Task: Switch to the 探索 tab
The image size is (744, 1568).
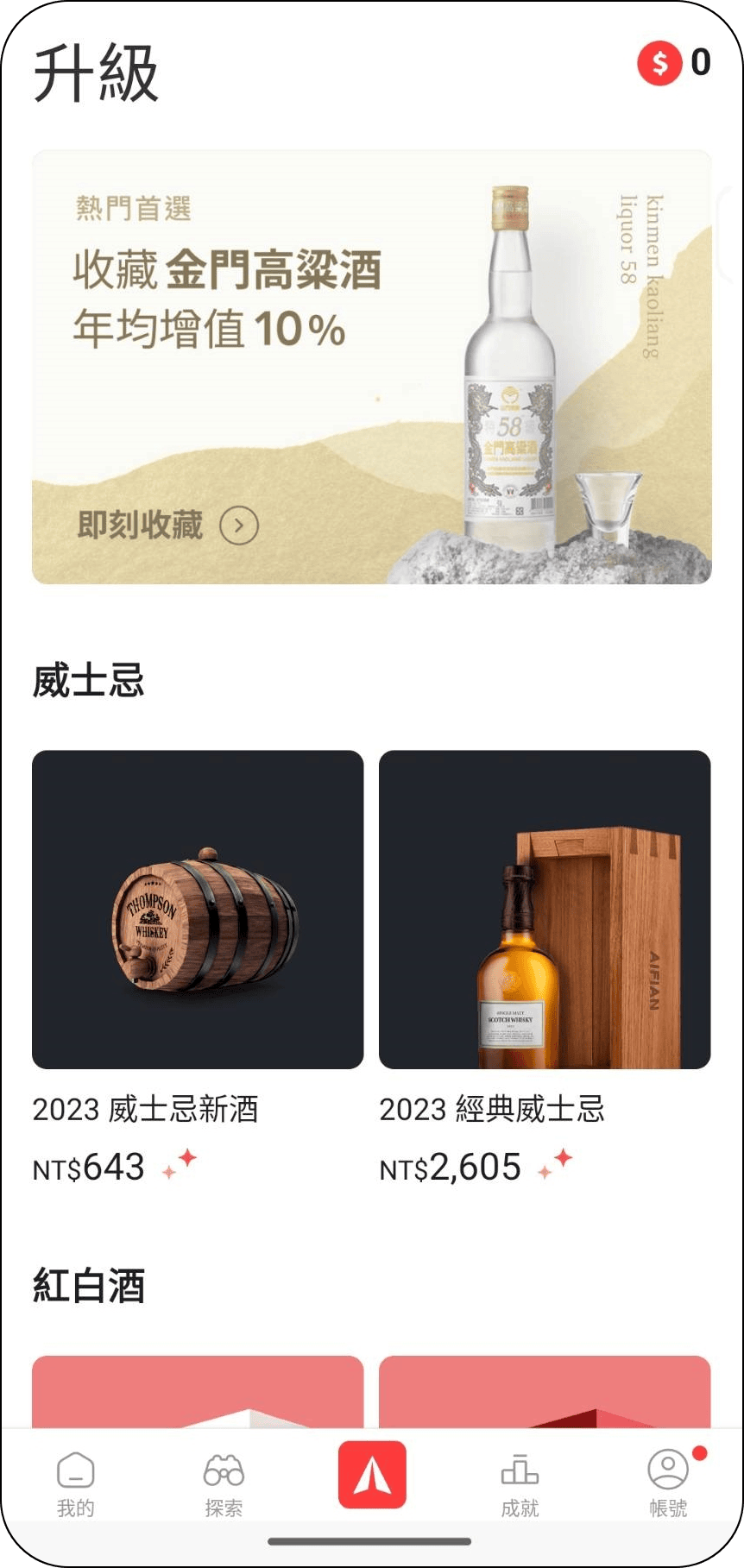Action: (x=224, y=1483)
